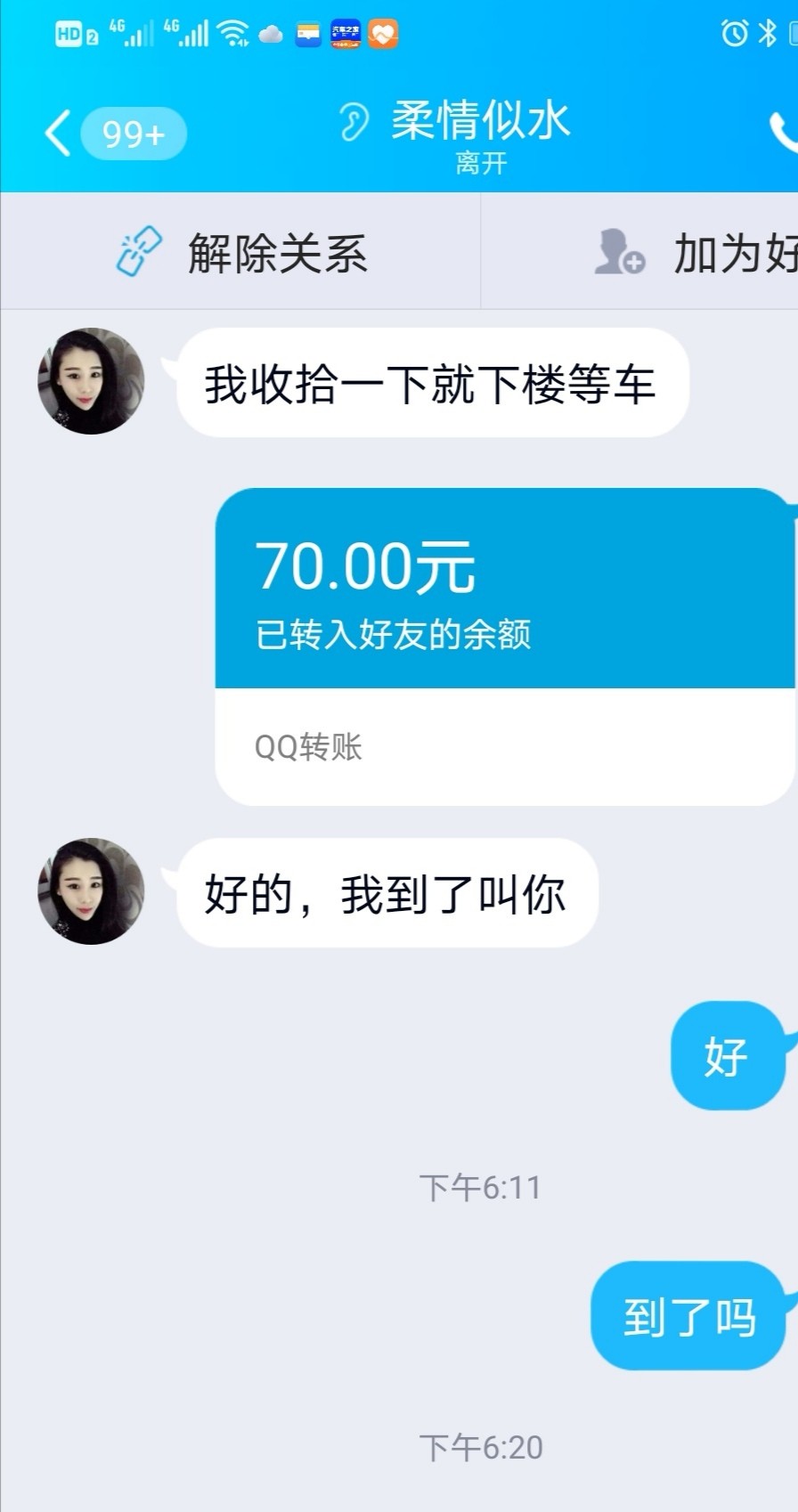Image resolution: width=798 pixels, height=1512 pixels.
Task: Tap 加为好友 to add as friend
Action: pyautogui.click(x=695, y=253)
